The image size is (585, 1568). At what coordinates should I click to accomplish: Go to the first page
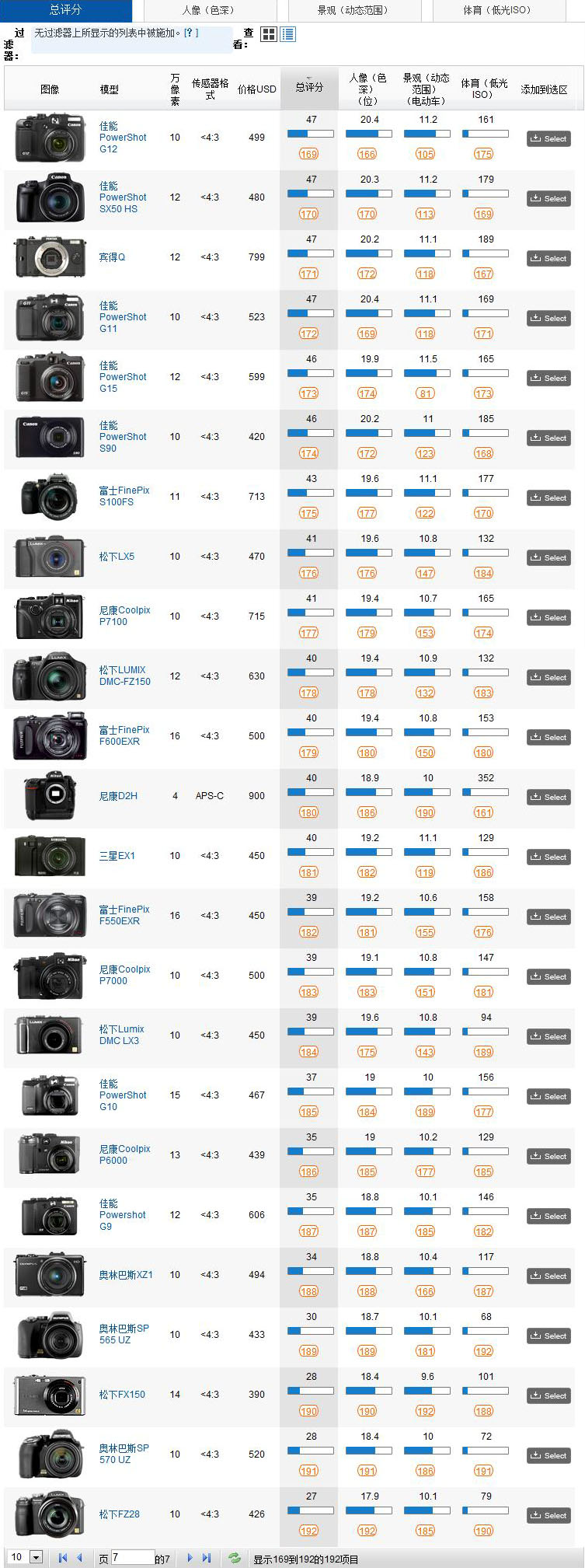click(x=63, y=1558)
